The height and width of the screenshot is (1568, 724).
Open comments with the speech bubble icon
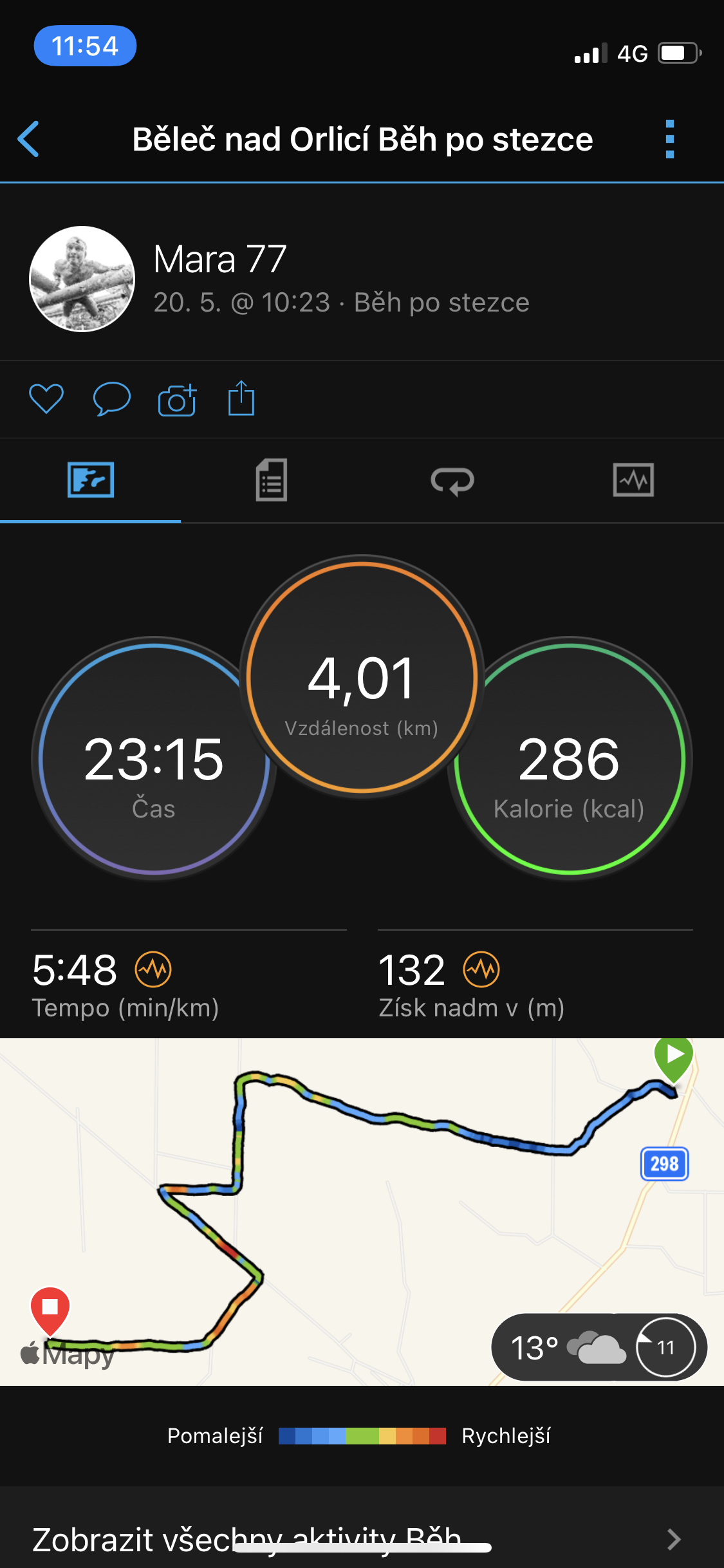(112, 399)
